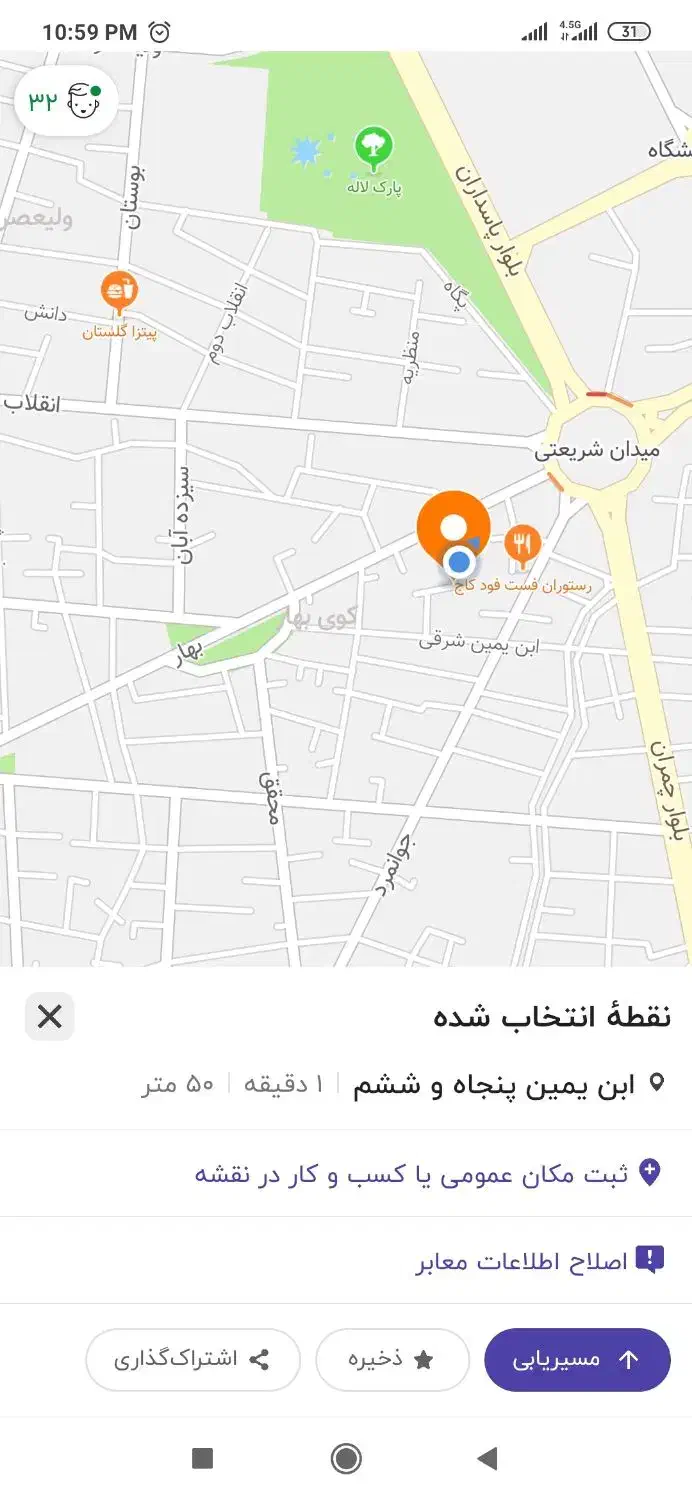
Task: Close the selected point panel
Action: click(49, 1017)
